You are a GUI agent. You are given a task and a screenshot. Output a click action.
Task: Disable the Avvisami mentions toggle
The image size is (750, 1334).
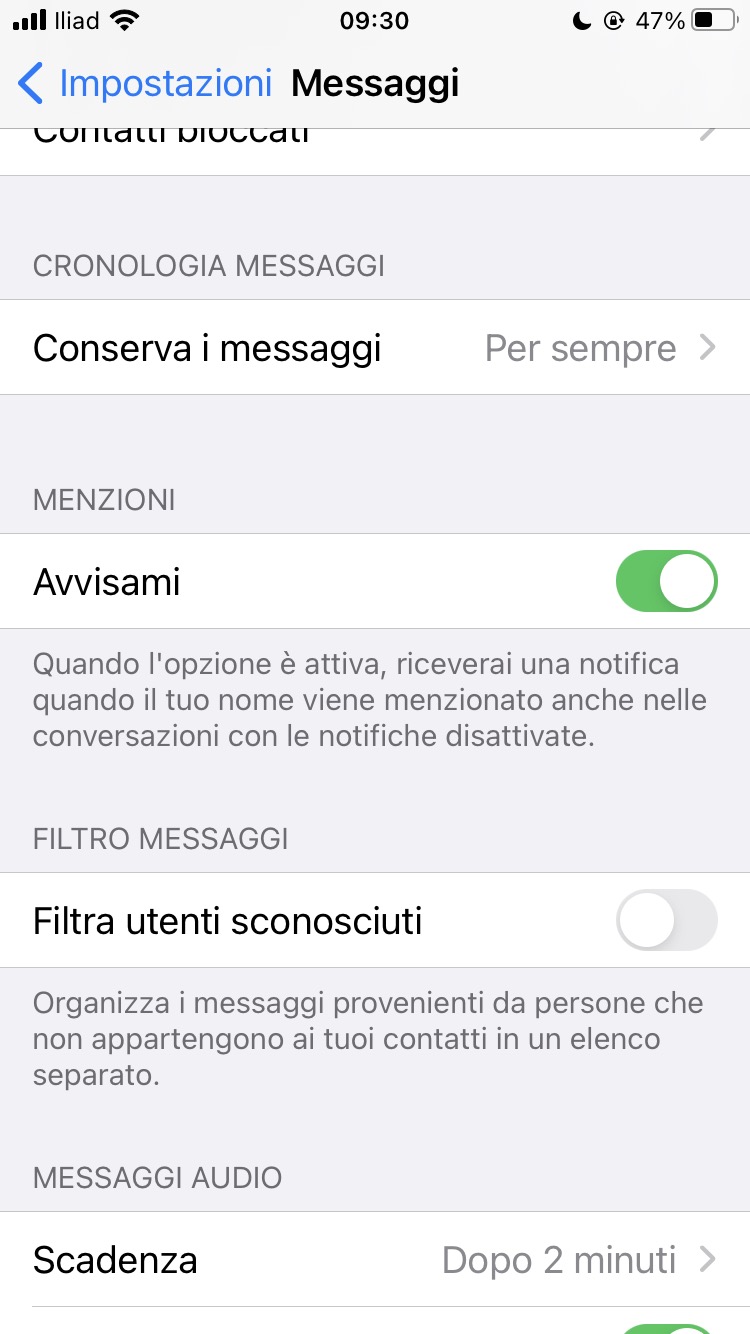pos(666,581)
